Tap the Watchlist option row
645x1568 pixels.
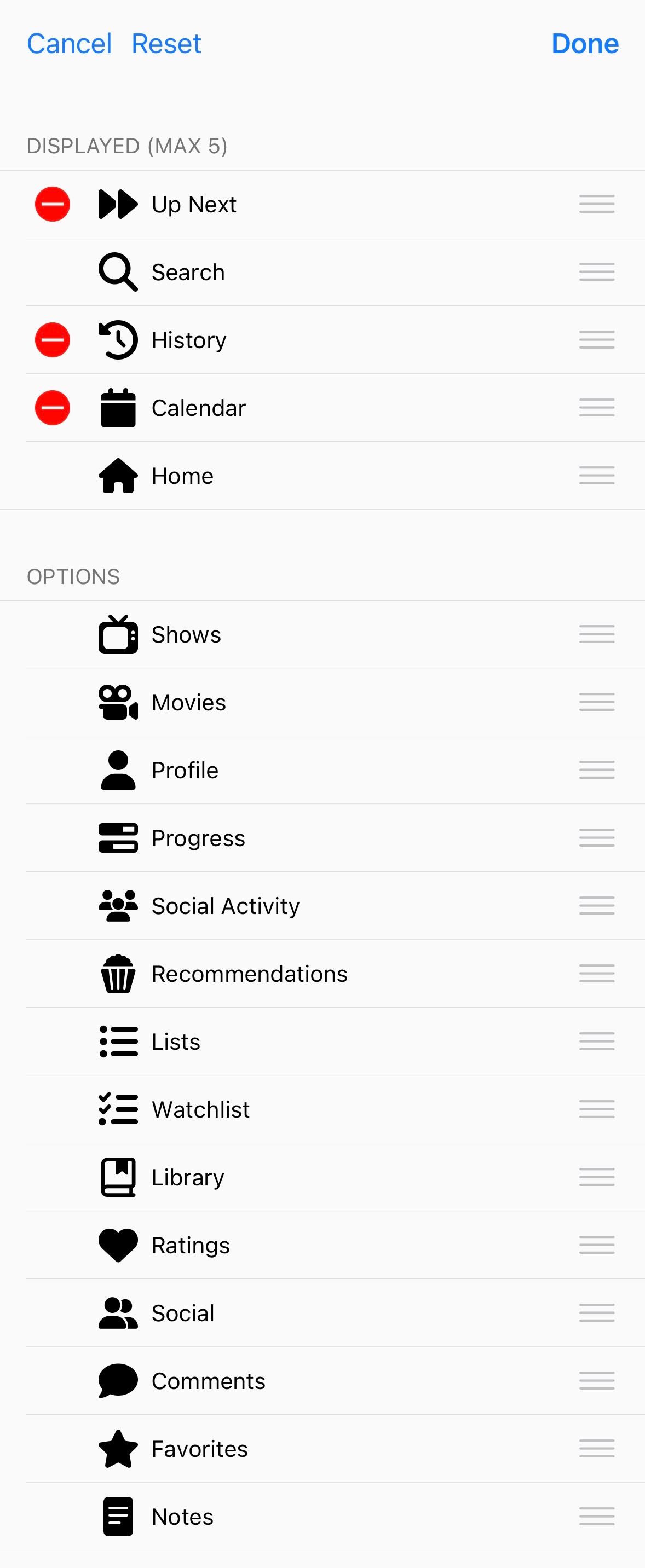(323, 1110)
